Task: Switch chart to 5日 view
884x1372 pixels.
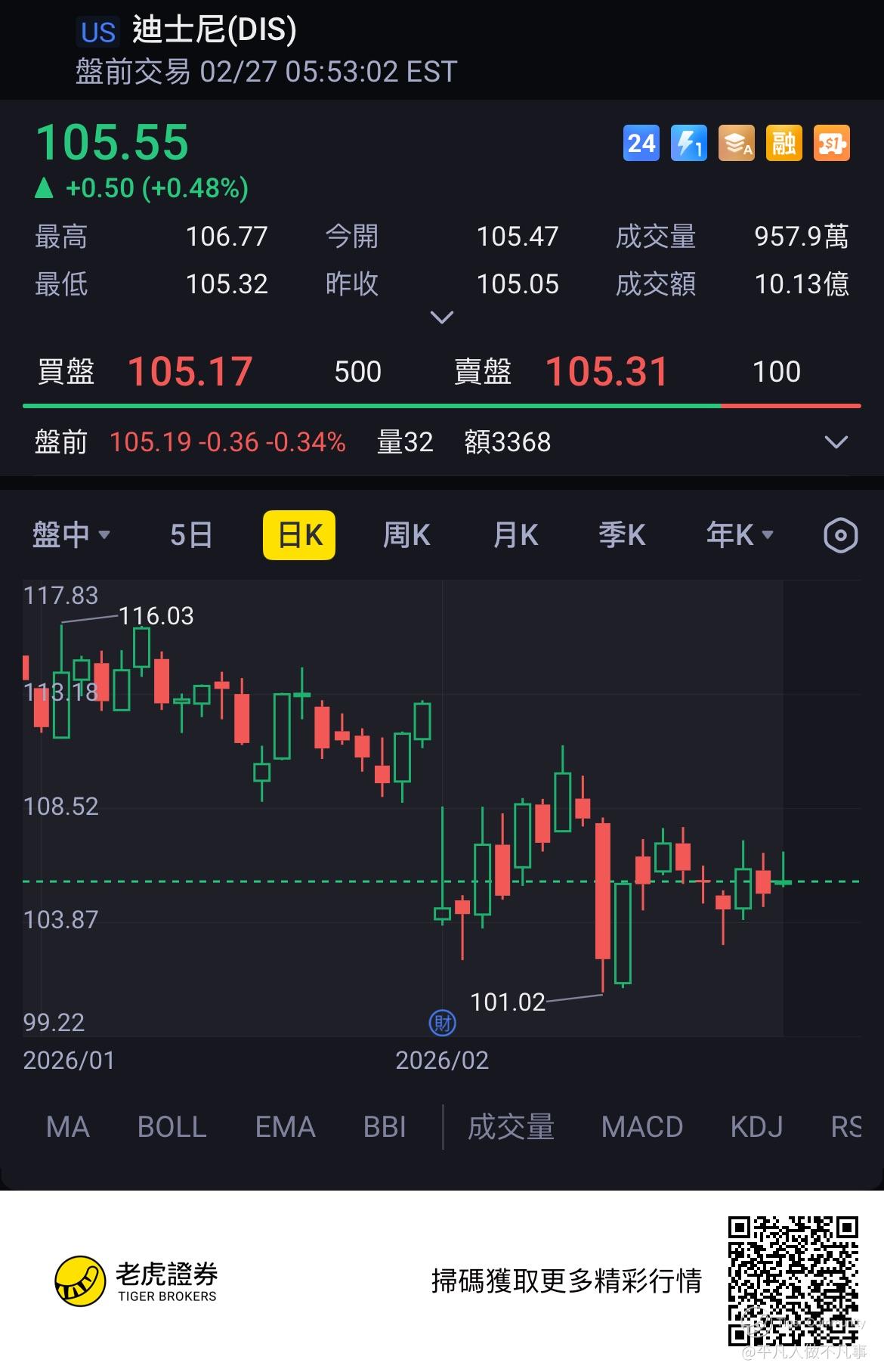Action: tap(191, 535)
